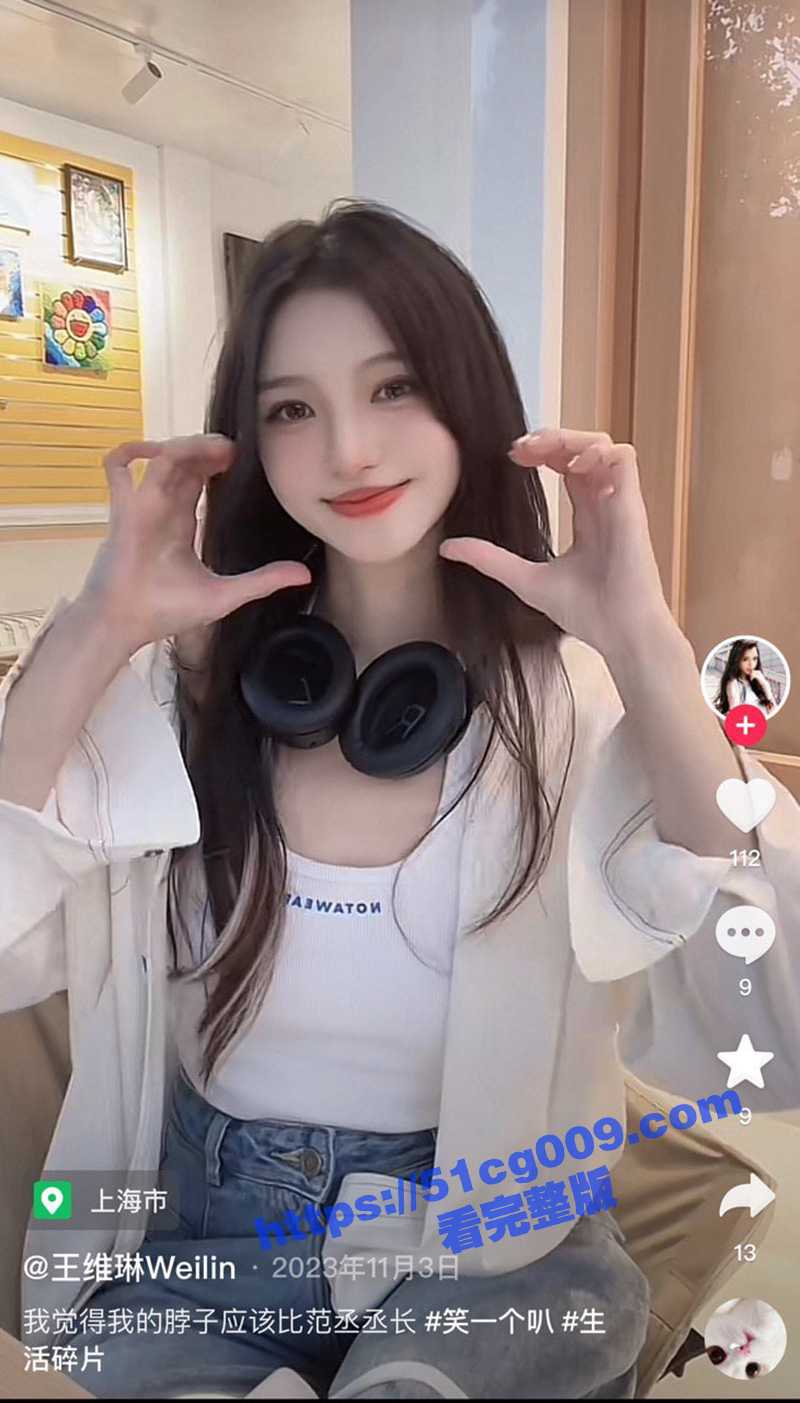The image size is (800, 1403).
Task: Visit @王维琳Weilin's profile from the username
Action: 130,1268
